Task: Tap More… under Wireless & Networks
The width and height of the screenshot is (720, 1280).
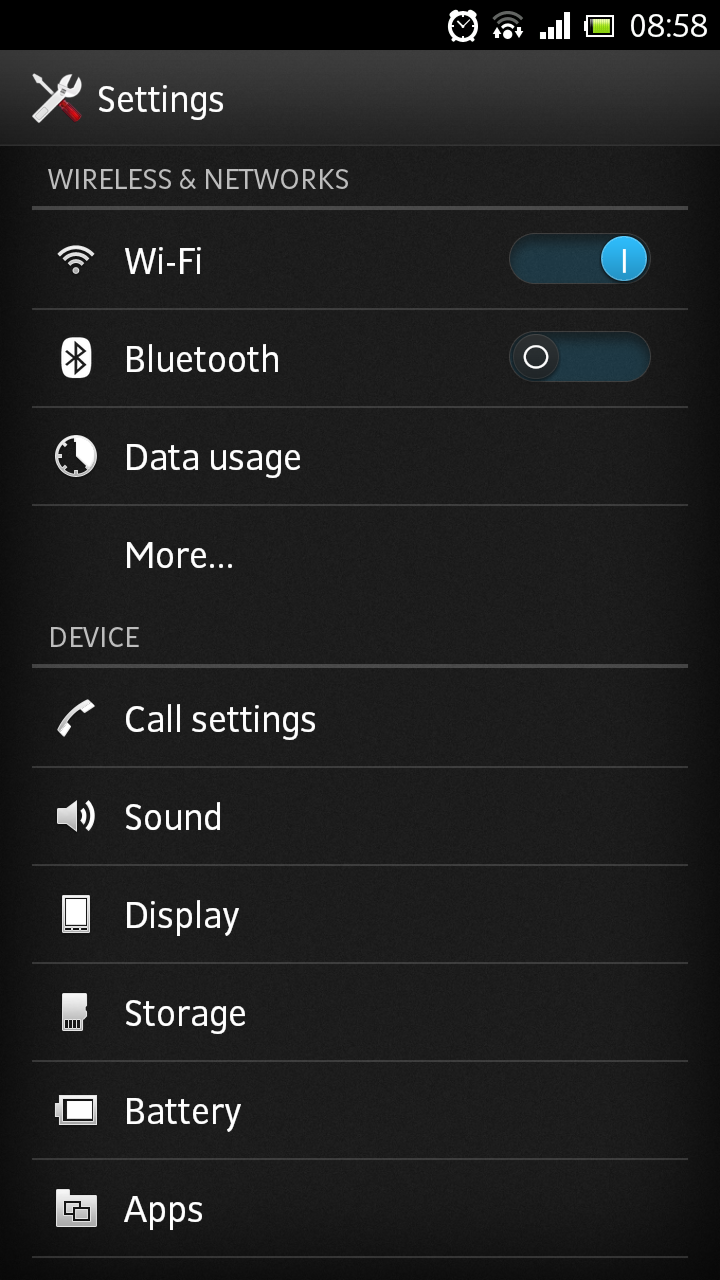Action: point(360,554)
